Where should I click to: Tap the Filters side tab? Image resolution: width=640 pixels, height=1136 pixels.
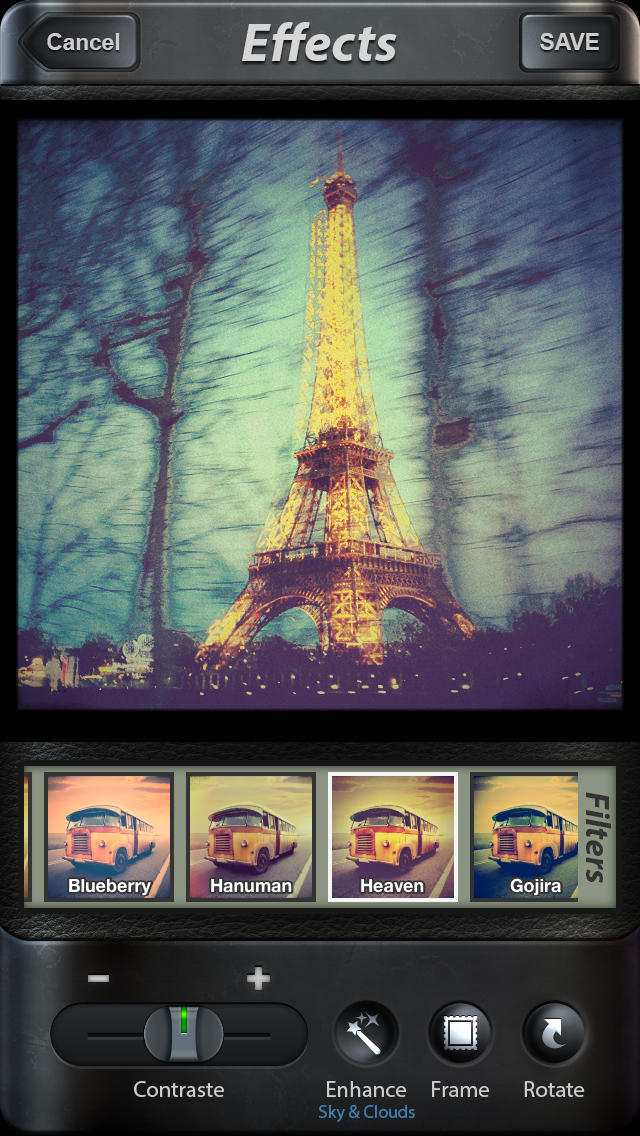(597, 836)
